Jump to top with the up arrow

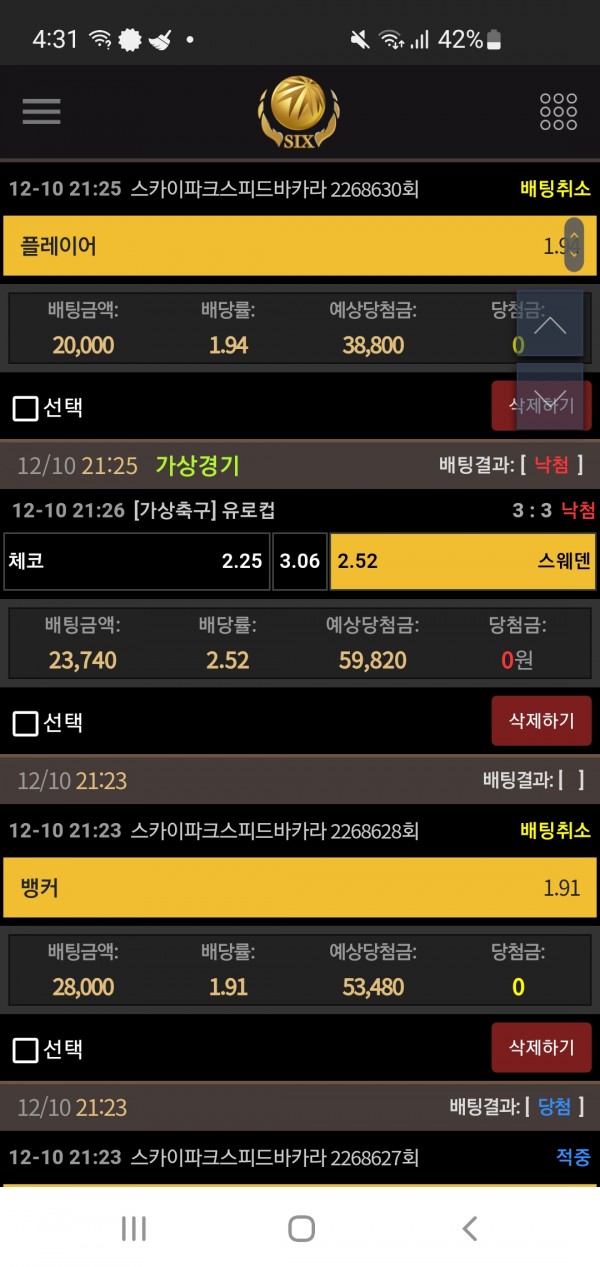[550, 325]
